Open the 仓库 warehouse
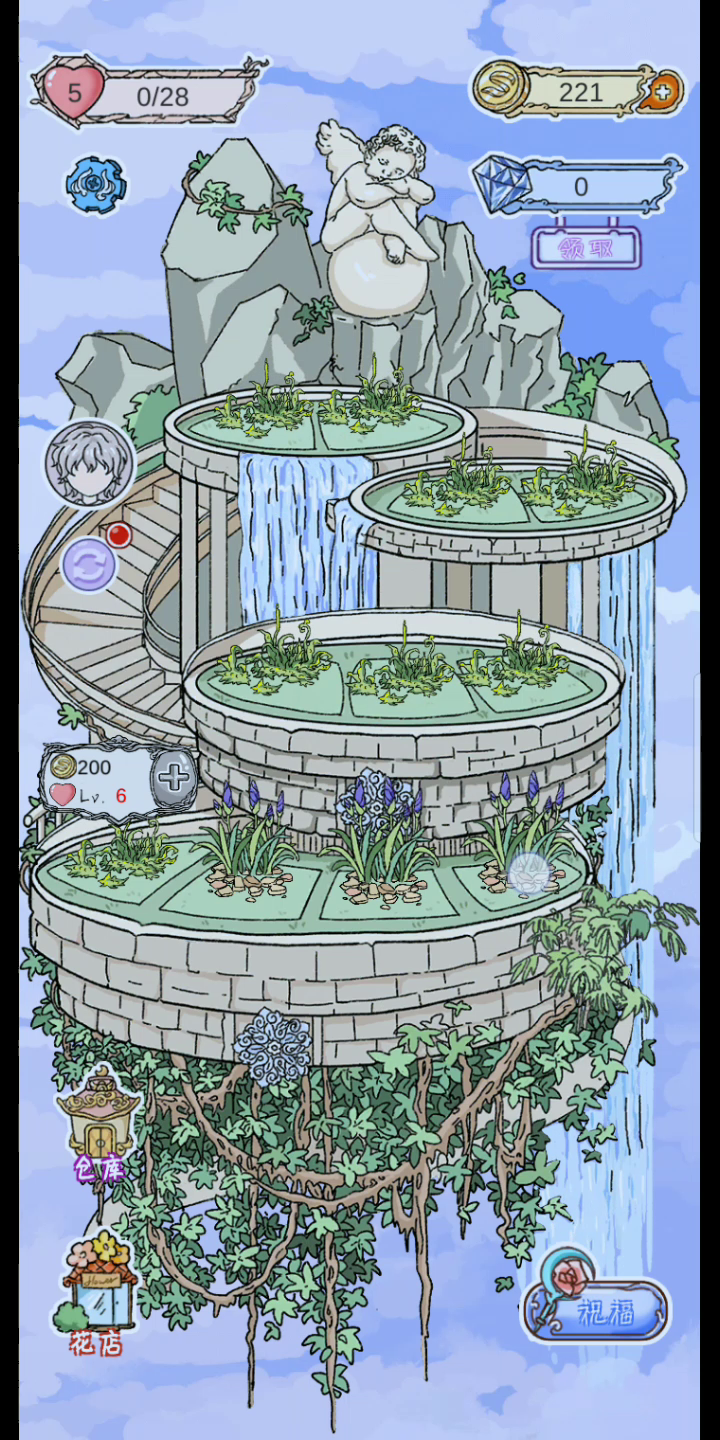Screen dimensions: 720x1440 coord(98,1125)
